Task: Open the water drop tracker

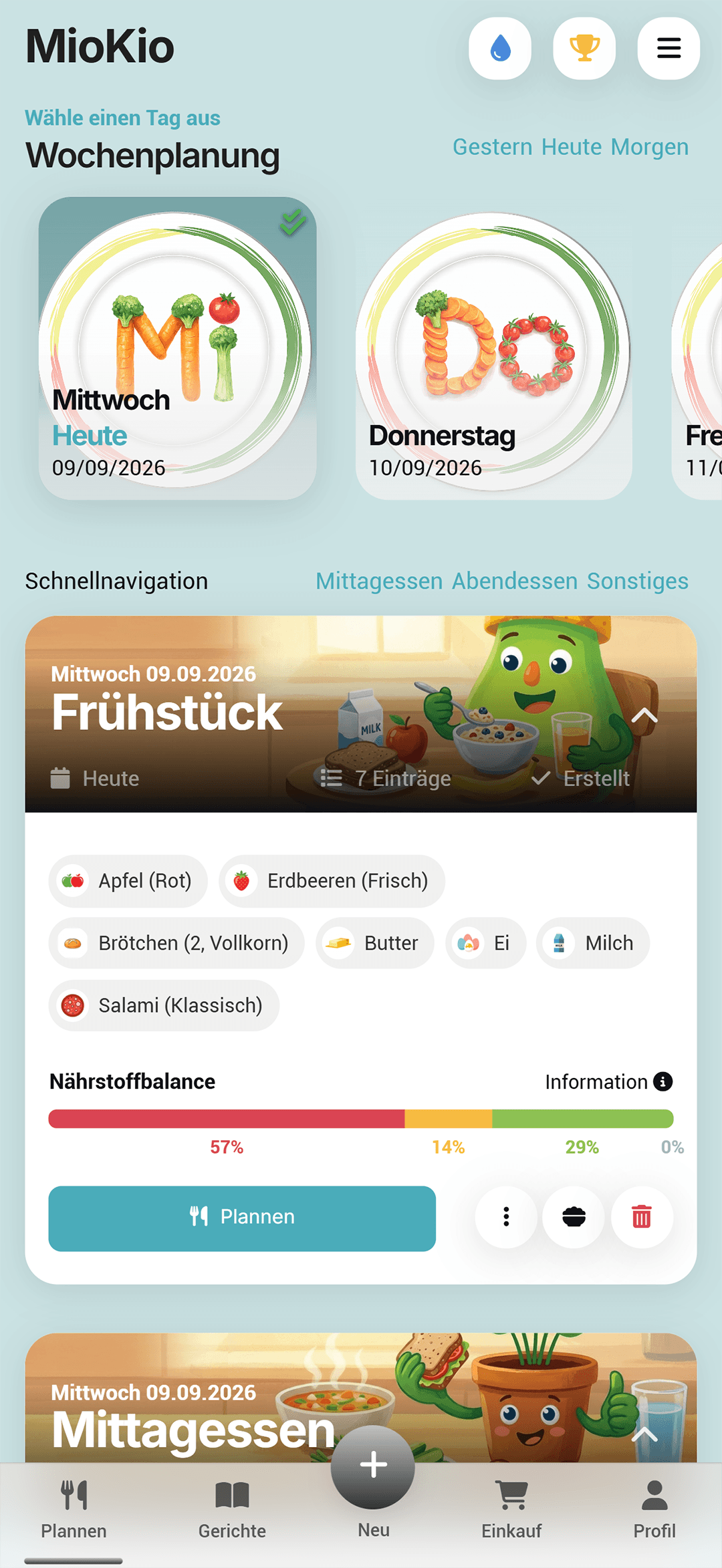Action: [x=500, y=48]
